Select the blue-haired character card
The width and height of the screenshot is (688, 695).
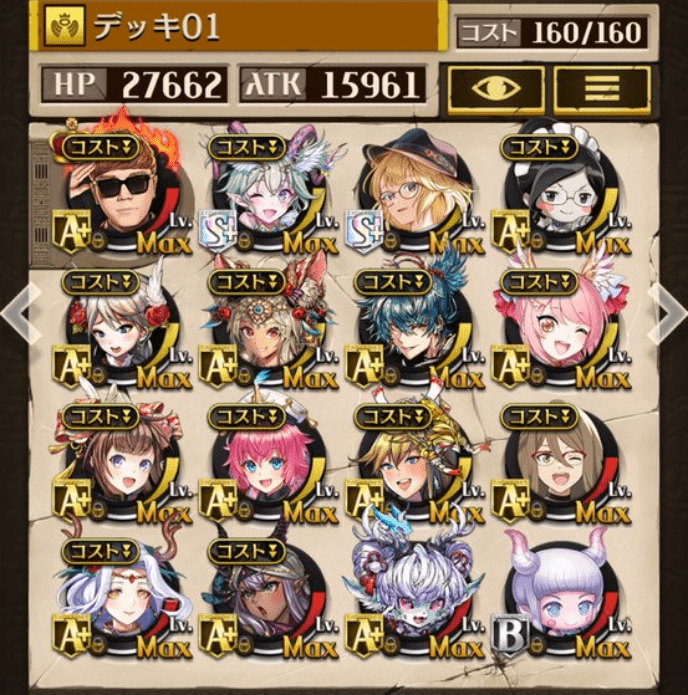pyautogui.click(x=414, y=328)
